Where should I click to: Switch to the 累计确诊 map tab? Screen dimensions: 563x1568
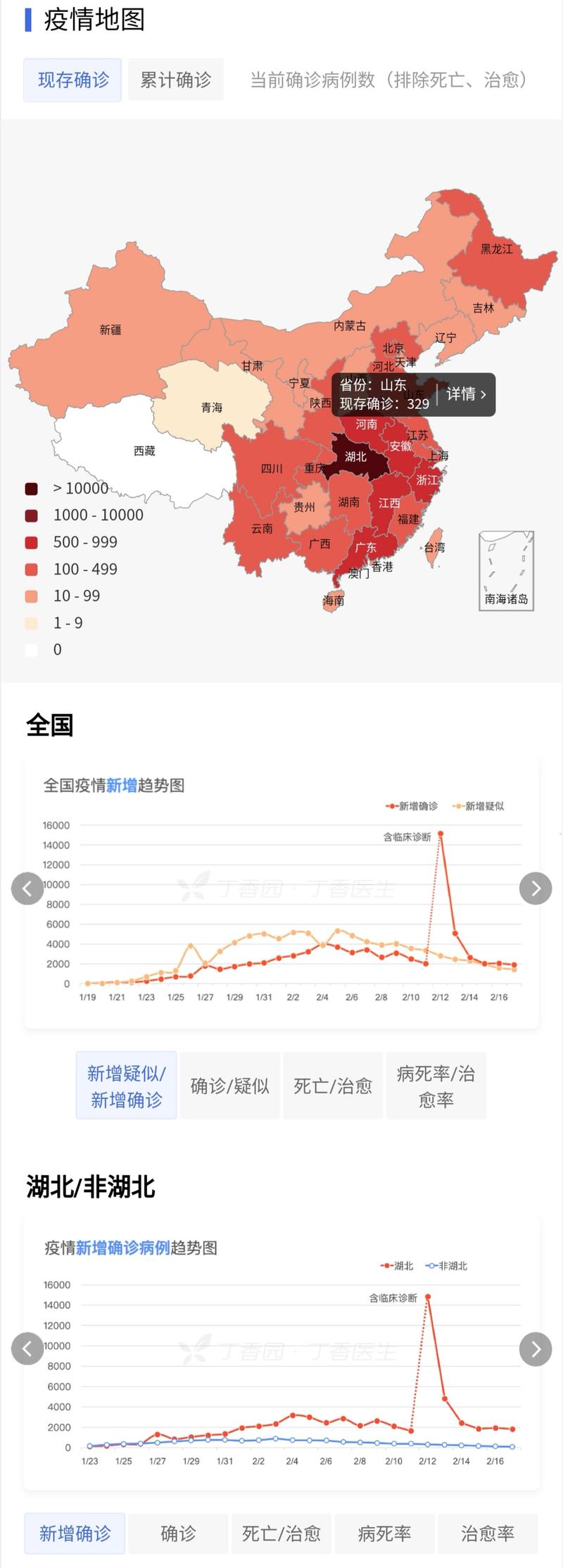pyautogui.click(x=175, y=80)
